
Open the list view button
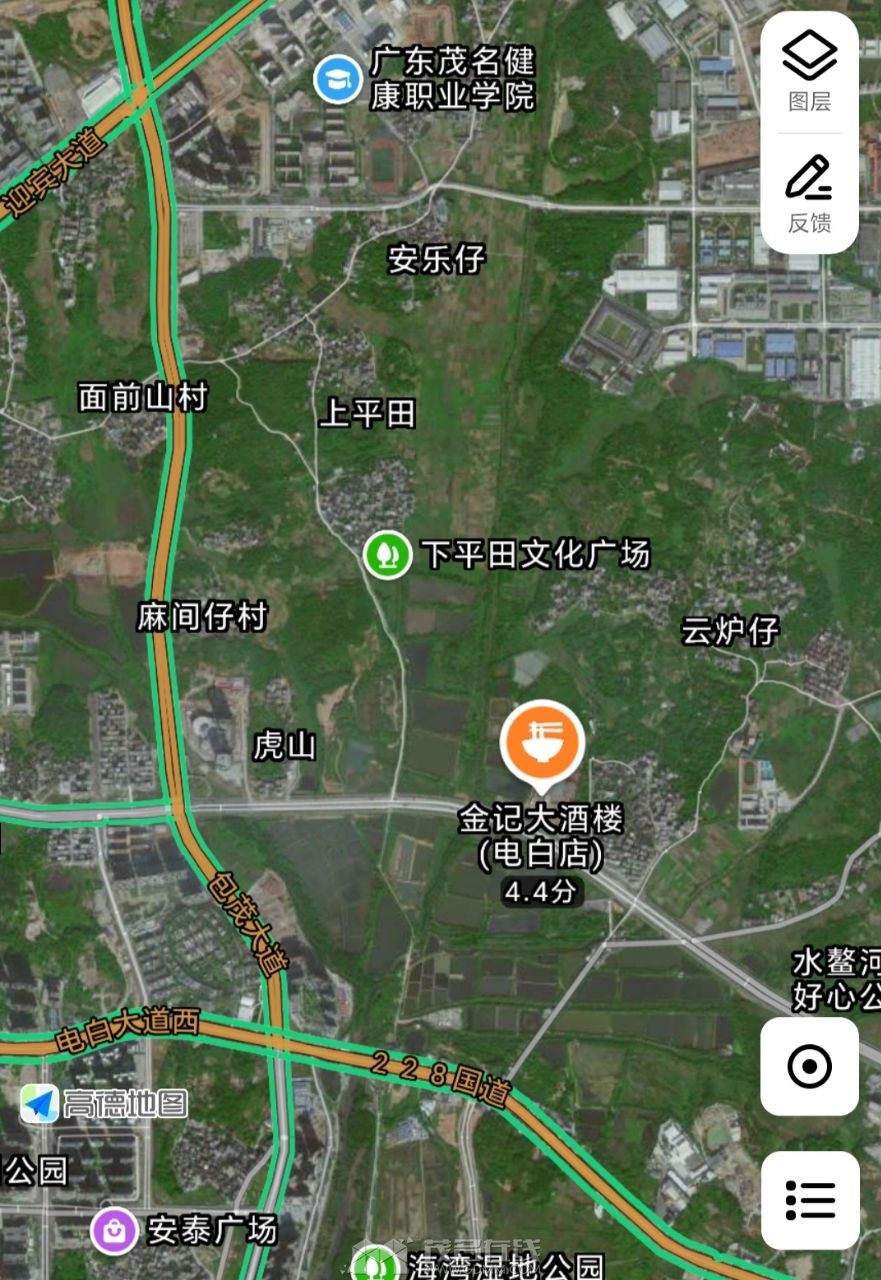point(809,1199)
